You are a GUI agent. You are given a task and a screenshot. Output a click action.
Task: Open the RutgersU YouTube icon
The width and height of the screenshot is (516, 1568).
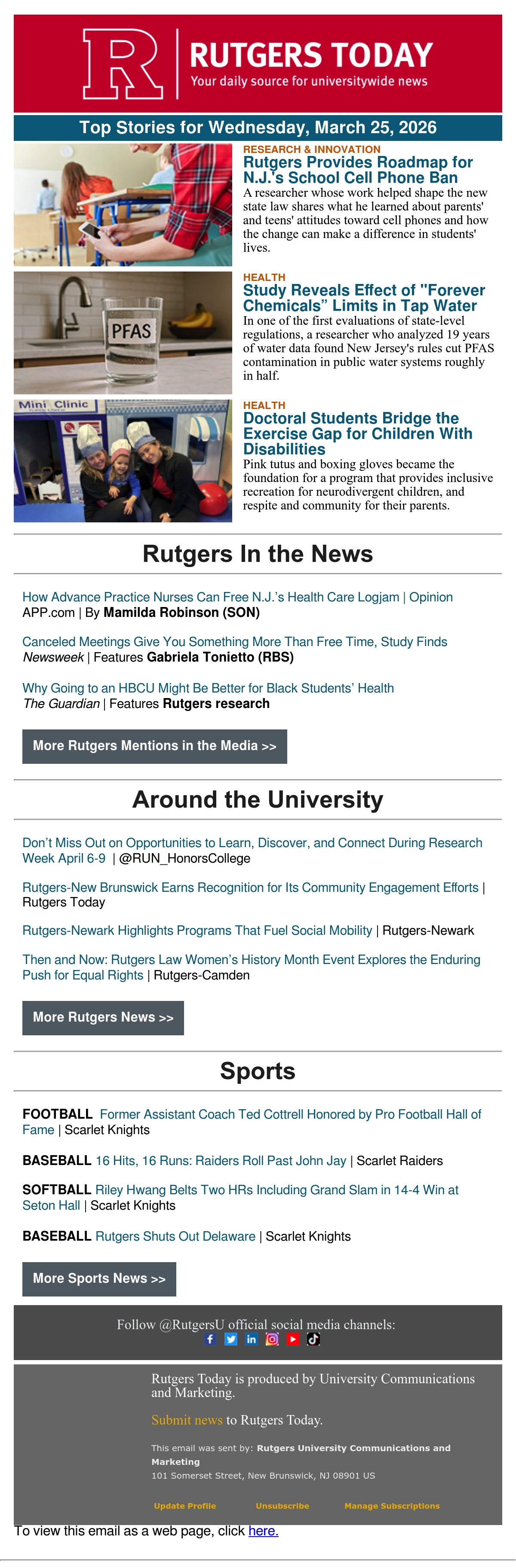click(293, 1339)
